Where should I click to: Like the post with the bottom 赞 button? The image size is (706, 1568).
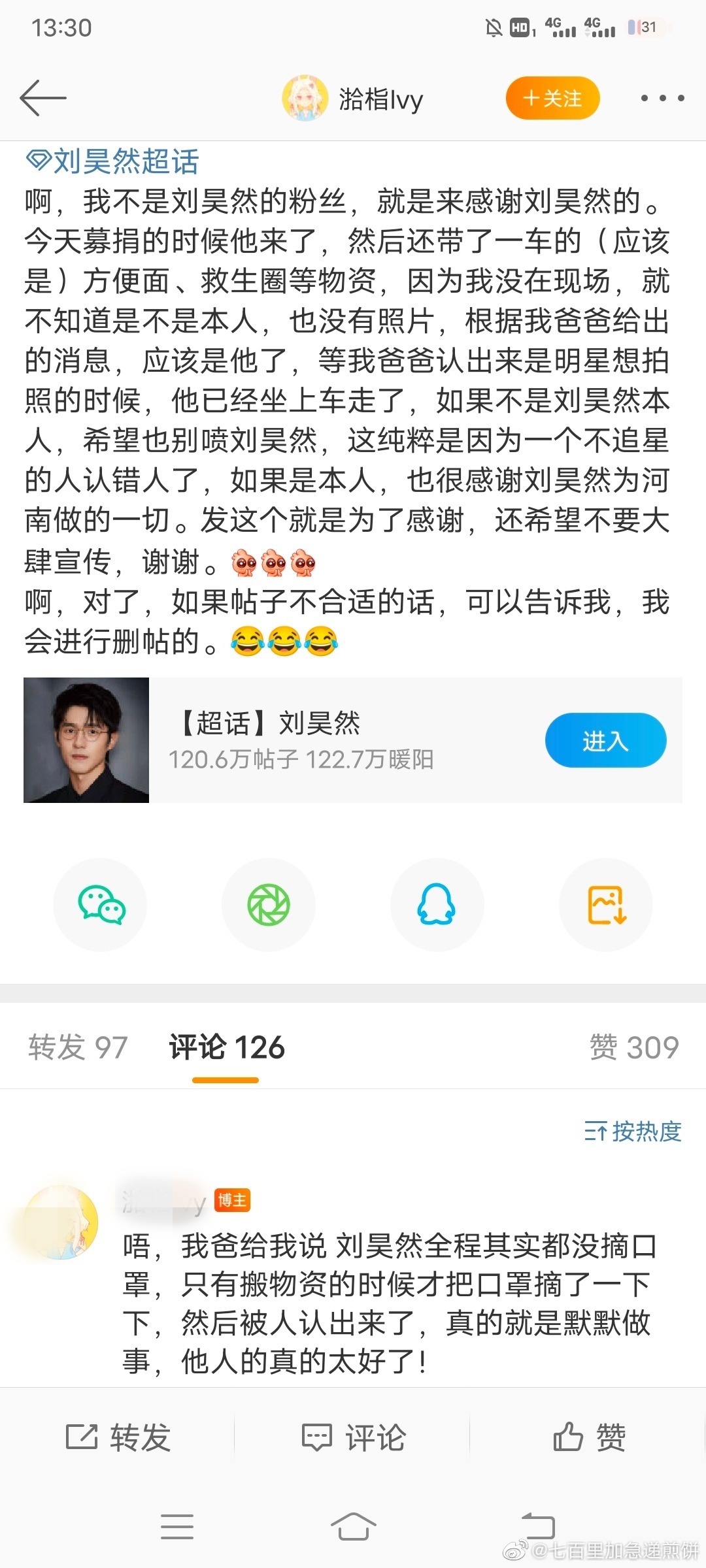(589, 1438)
